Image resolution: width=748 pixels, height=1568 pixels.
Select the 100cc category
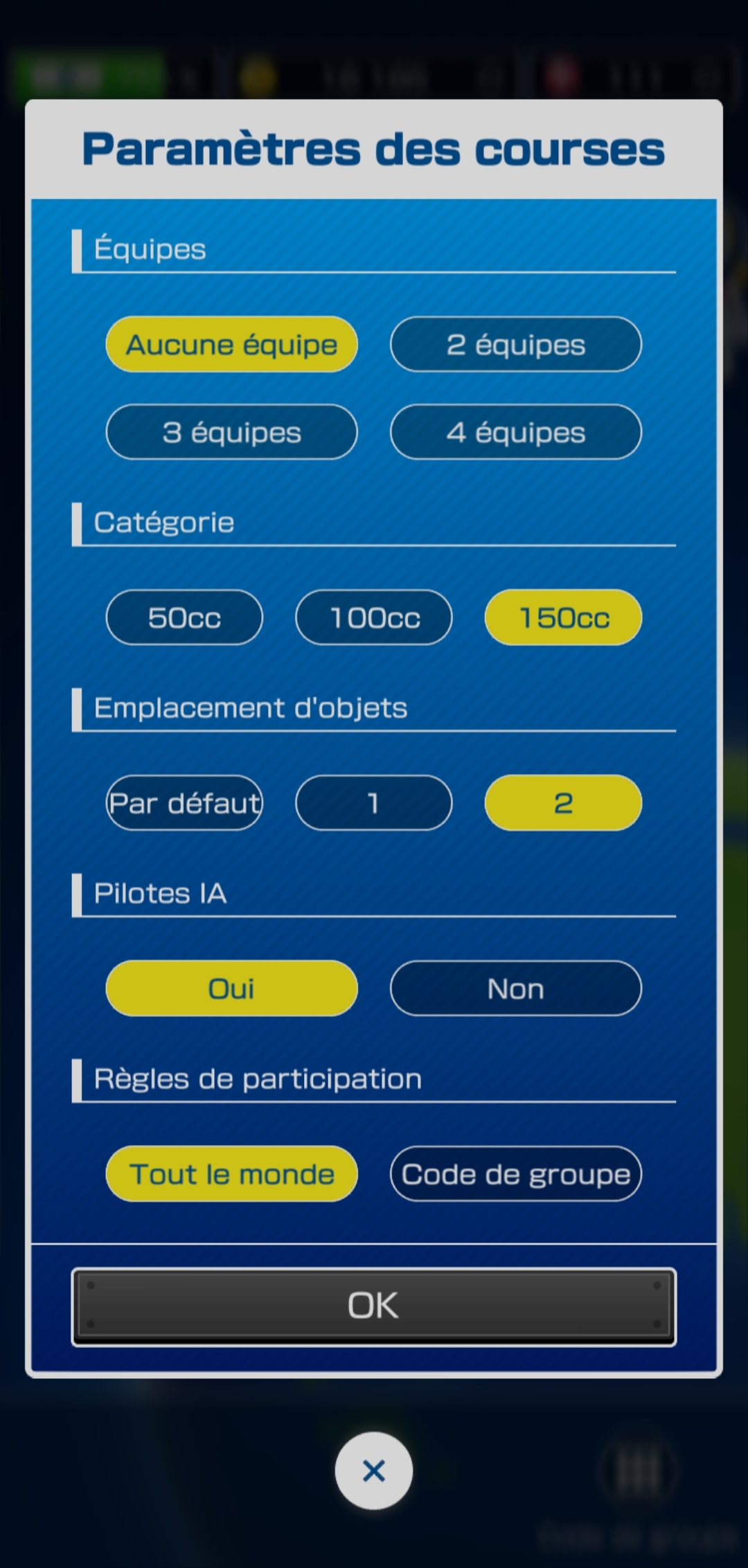click(374, 617)
